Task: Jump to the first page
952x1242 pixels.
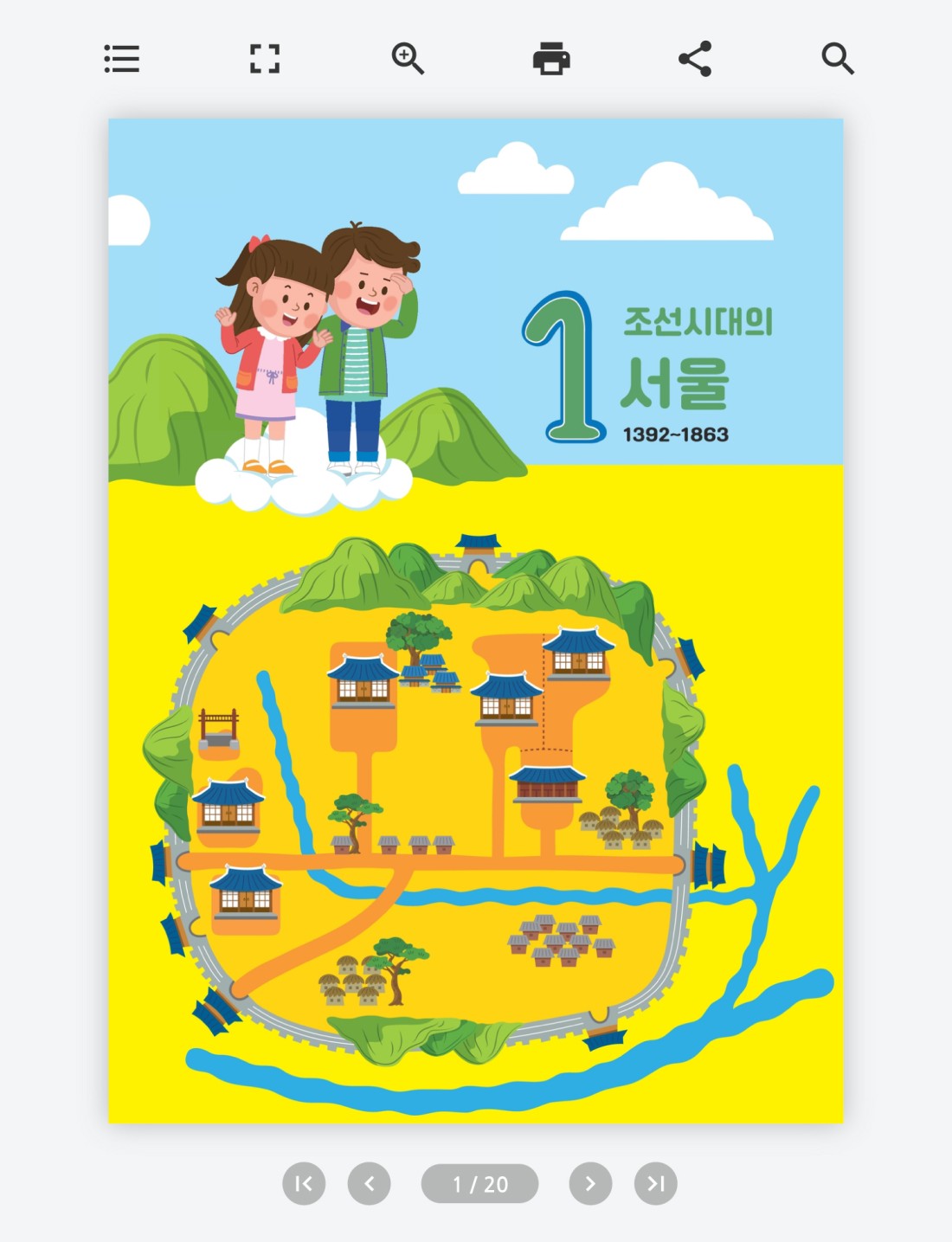Action: [x=304, y=1183]
